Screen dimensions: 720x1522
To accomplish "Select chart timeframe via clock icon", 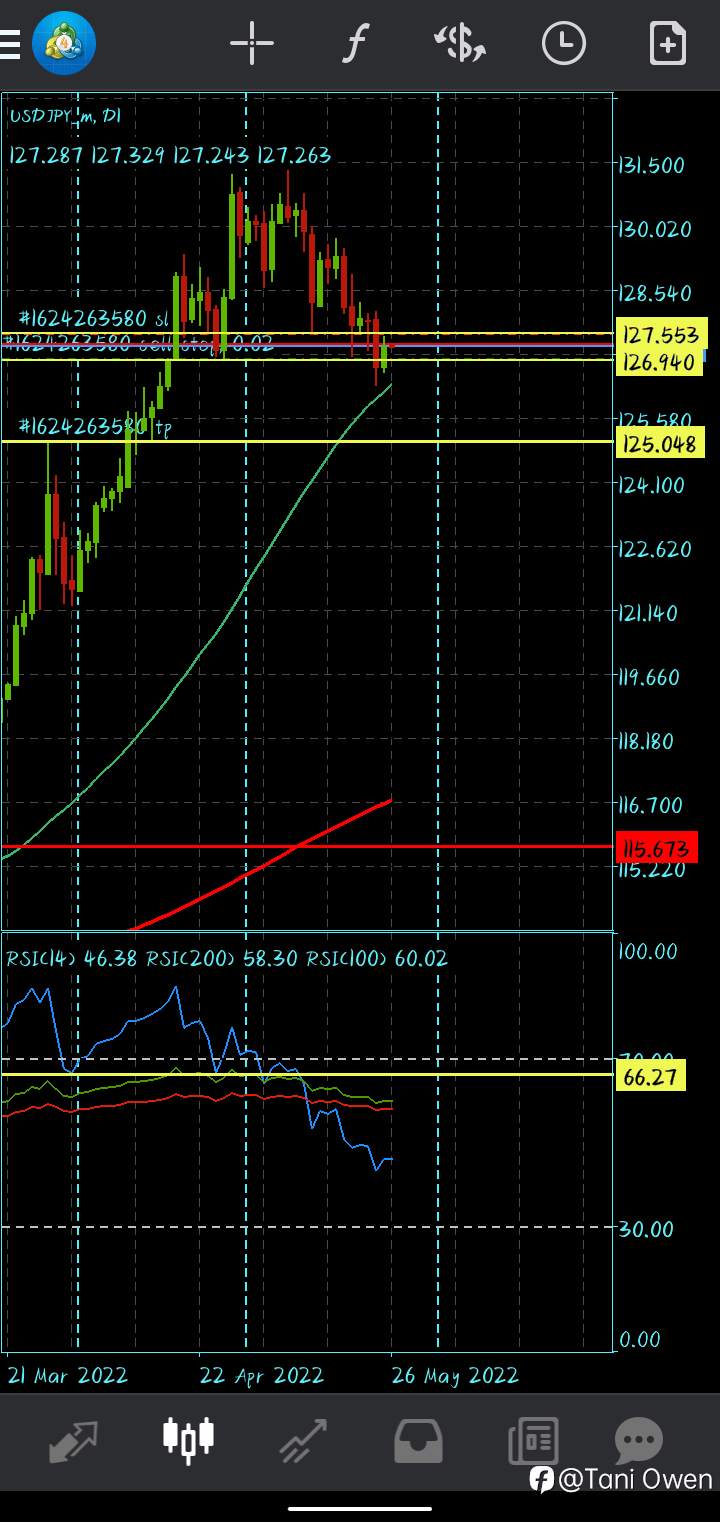I will pos(563,44).
